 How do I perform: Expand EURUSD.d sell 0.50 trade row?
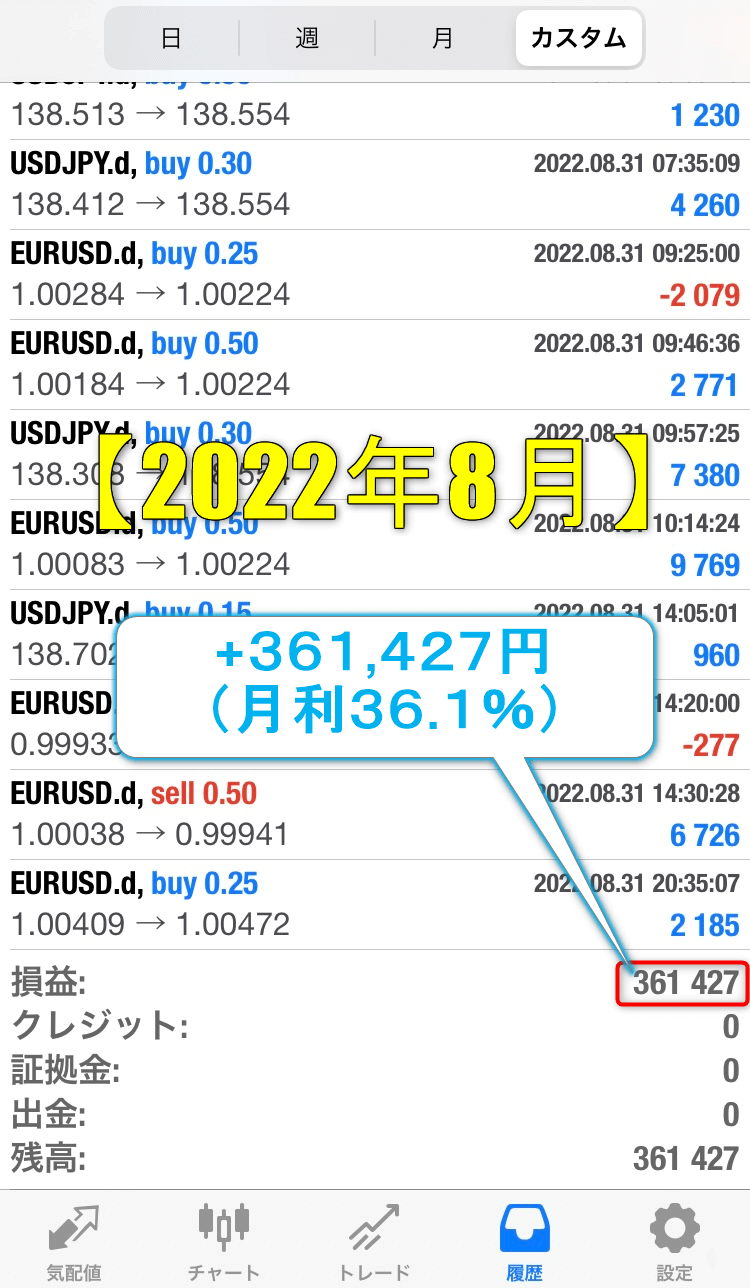pyautogui.click(x=375, y=815)
